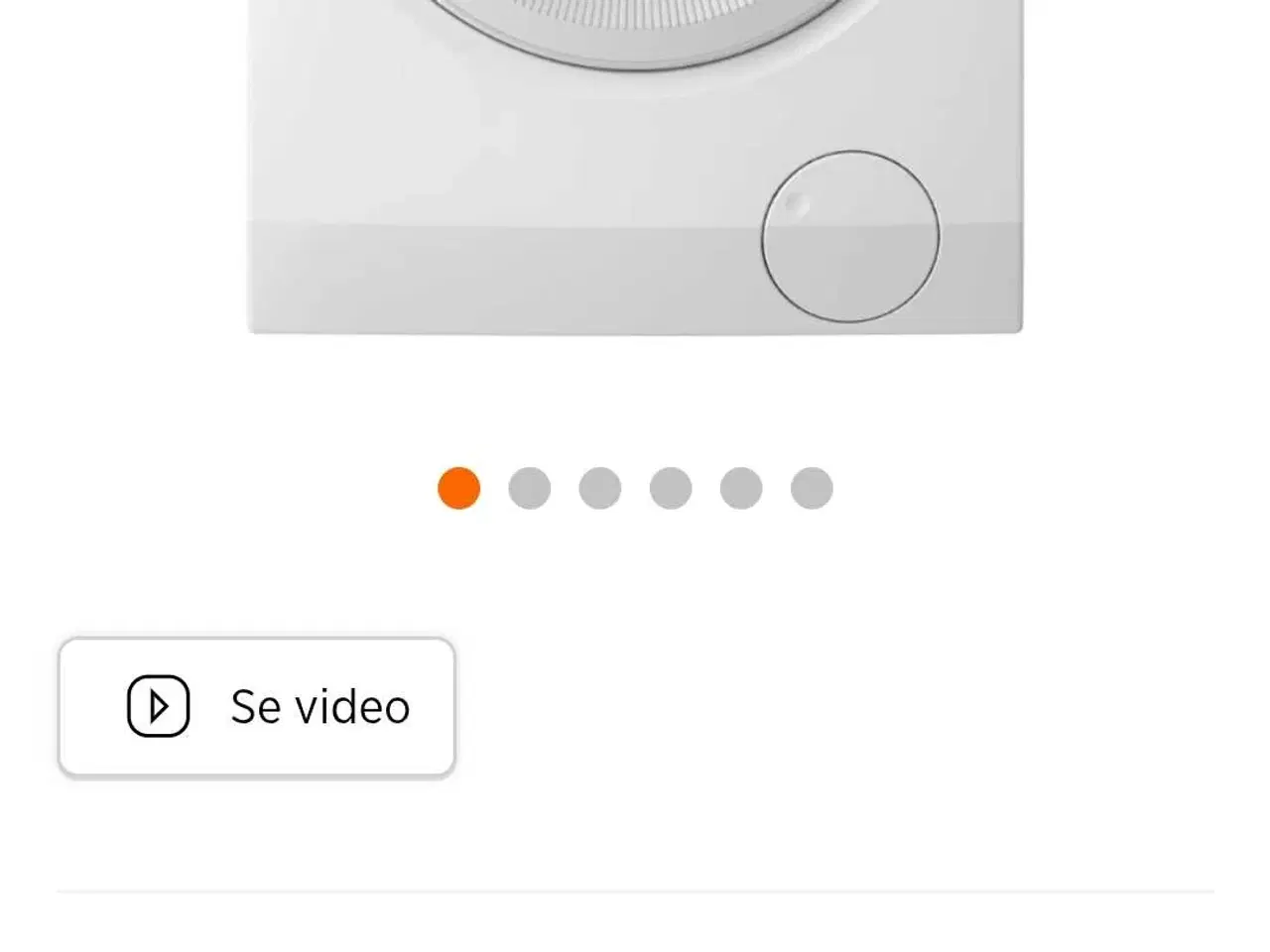
Task: Jump to the second image dot
Action: [529, 488]
